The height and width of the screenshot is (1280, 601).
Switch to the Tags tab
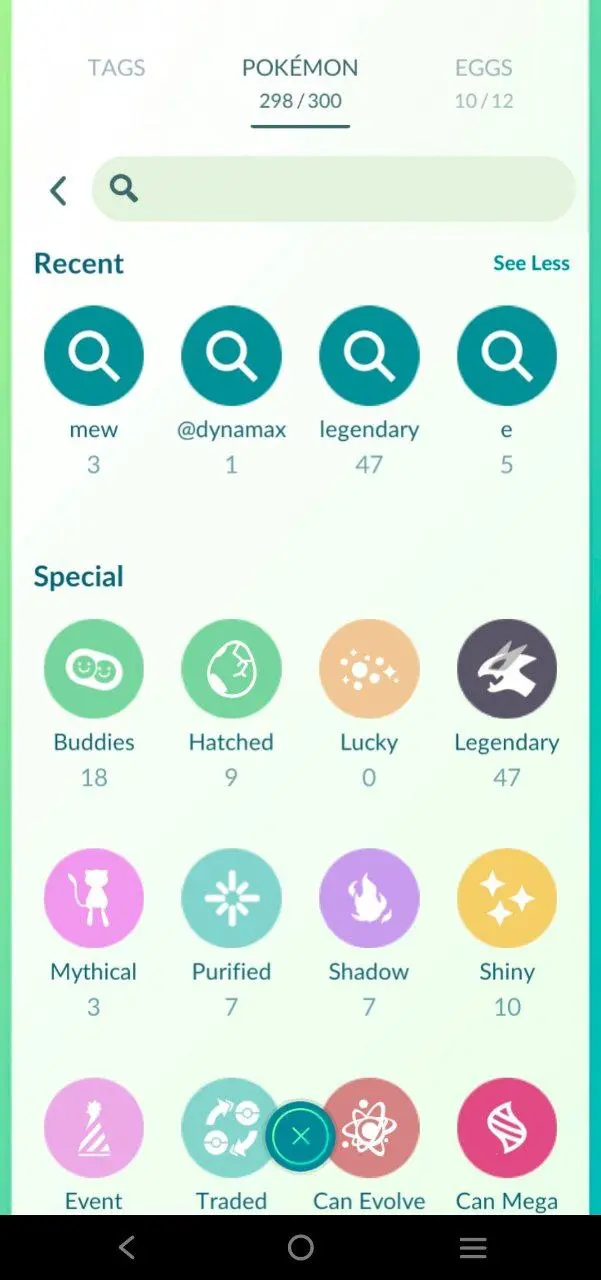click(x=116, y=68)
